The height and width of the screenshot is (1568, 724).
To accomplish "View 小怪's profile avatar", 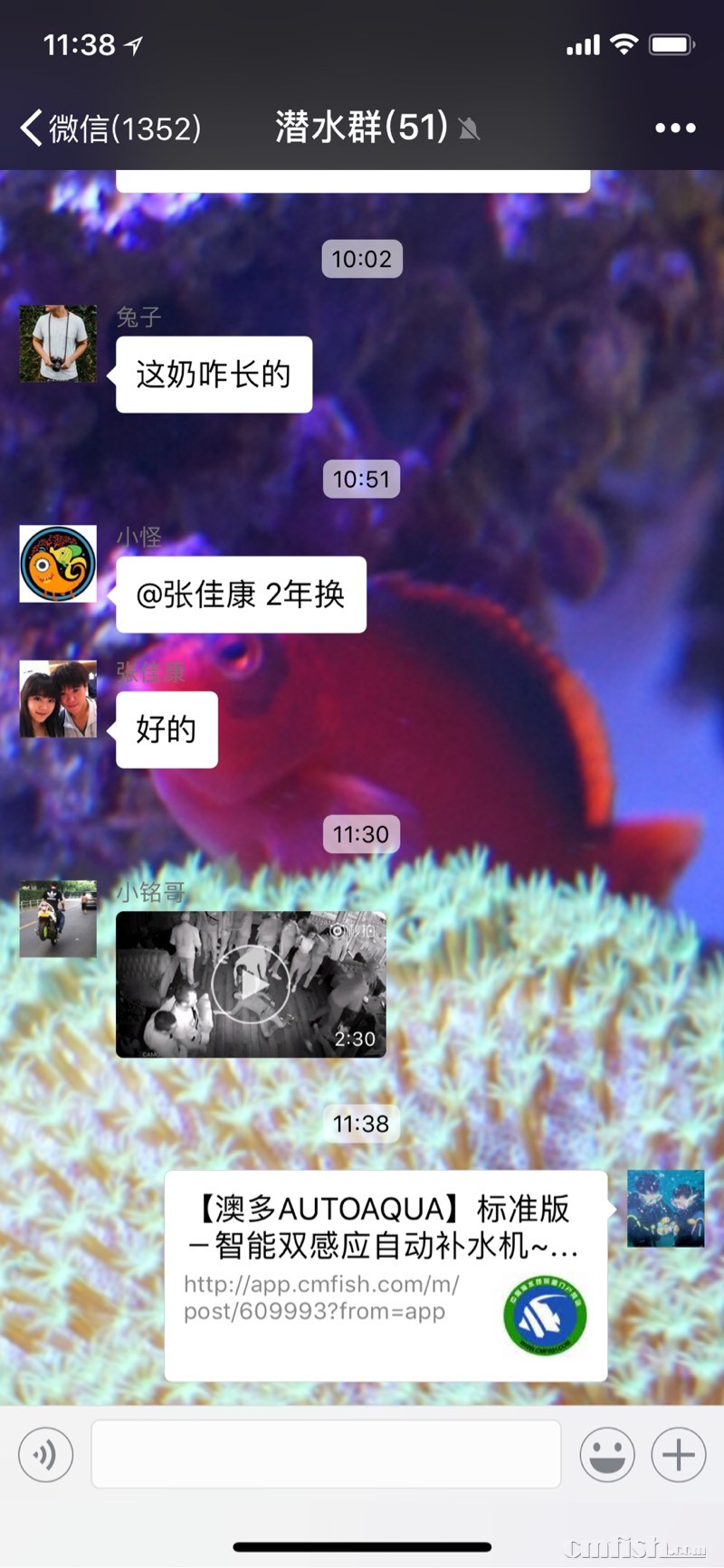I will tap(58, 564).
